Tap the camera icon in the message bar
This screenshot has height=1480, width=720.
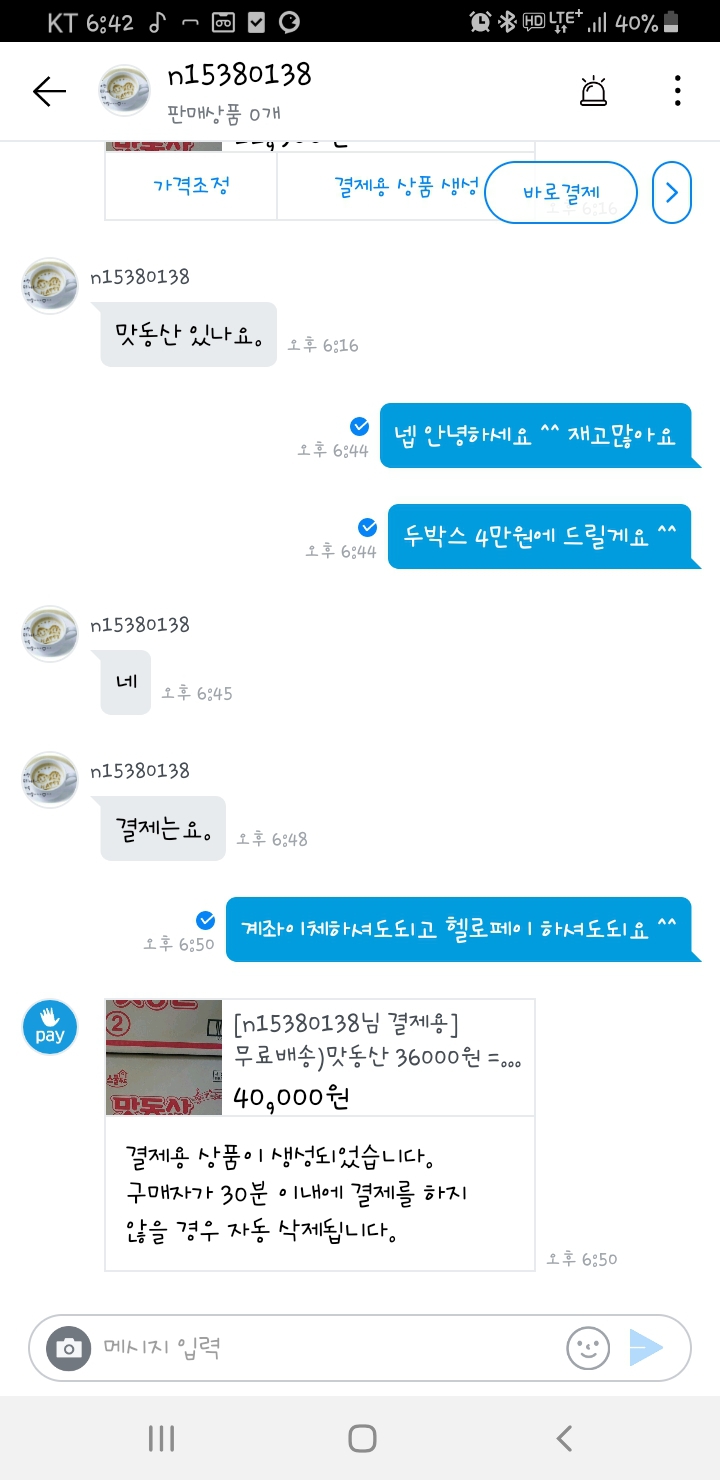68,1348
